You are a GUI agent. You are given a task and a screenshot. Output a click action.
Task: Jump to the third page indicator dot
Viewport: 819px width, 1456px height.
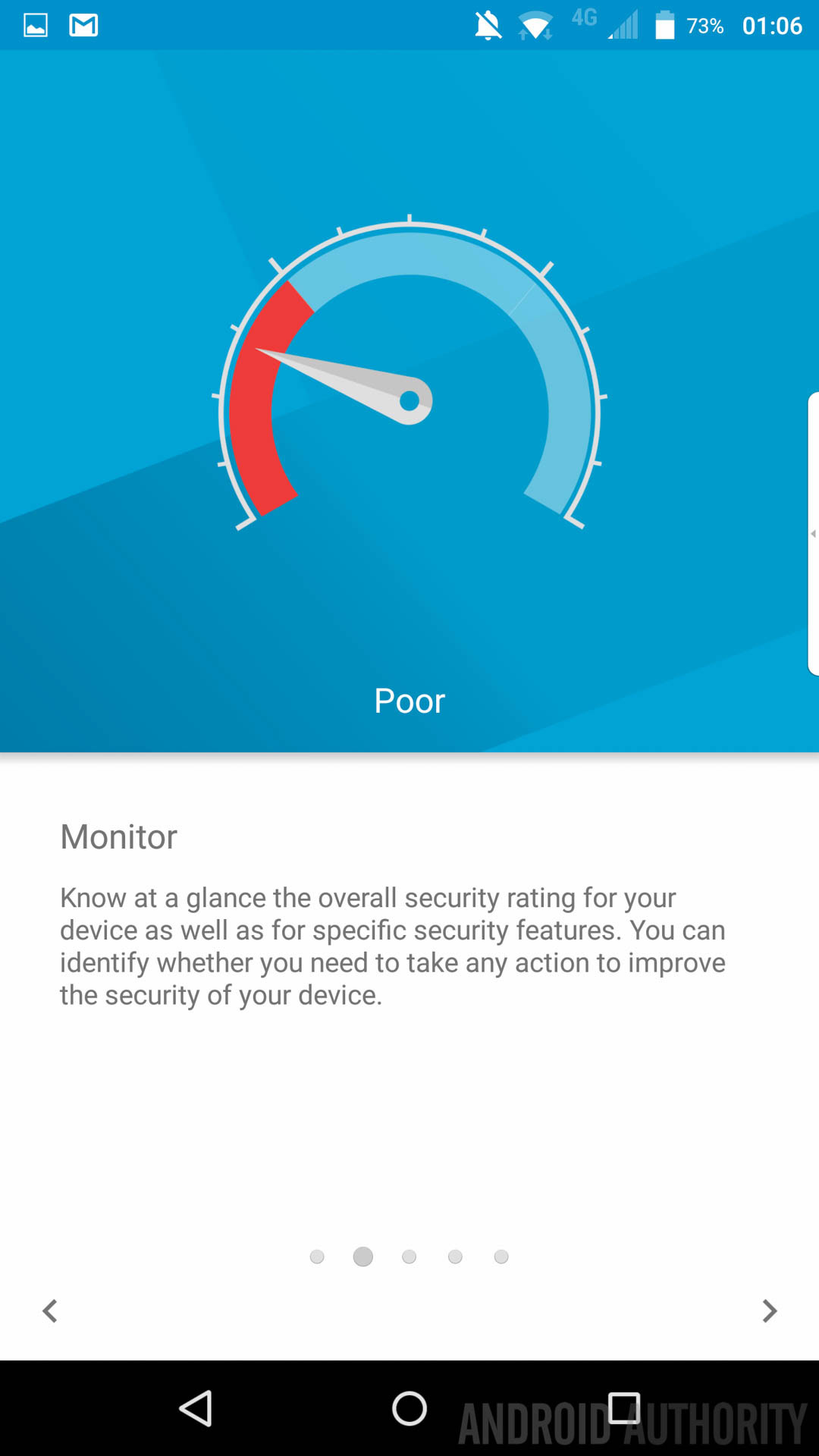(x=409, y=1257)
